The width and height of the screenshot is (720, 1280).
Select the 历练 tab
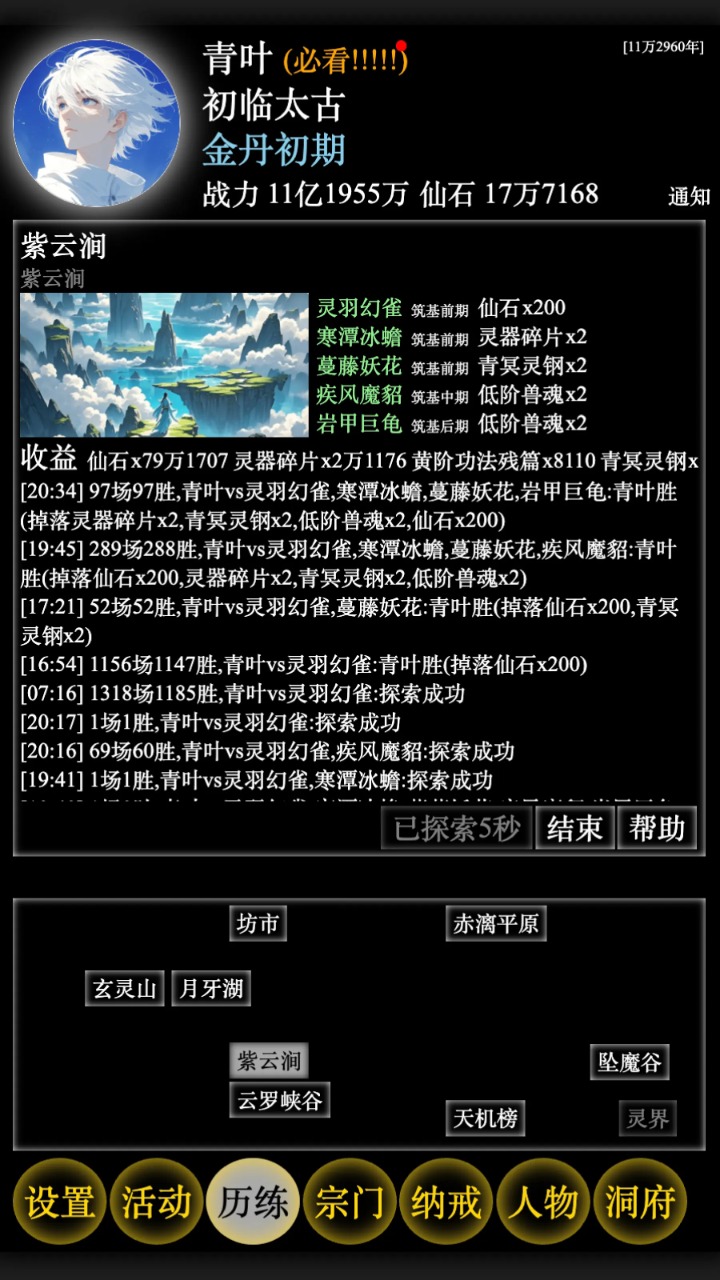253,1201
